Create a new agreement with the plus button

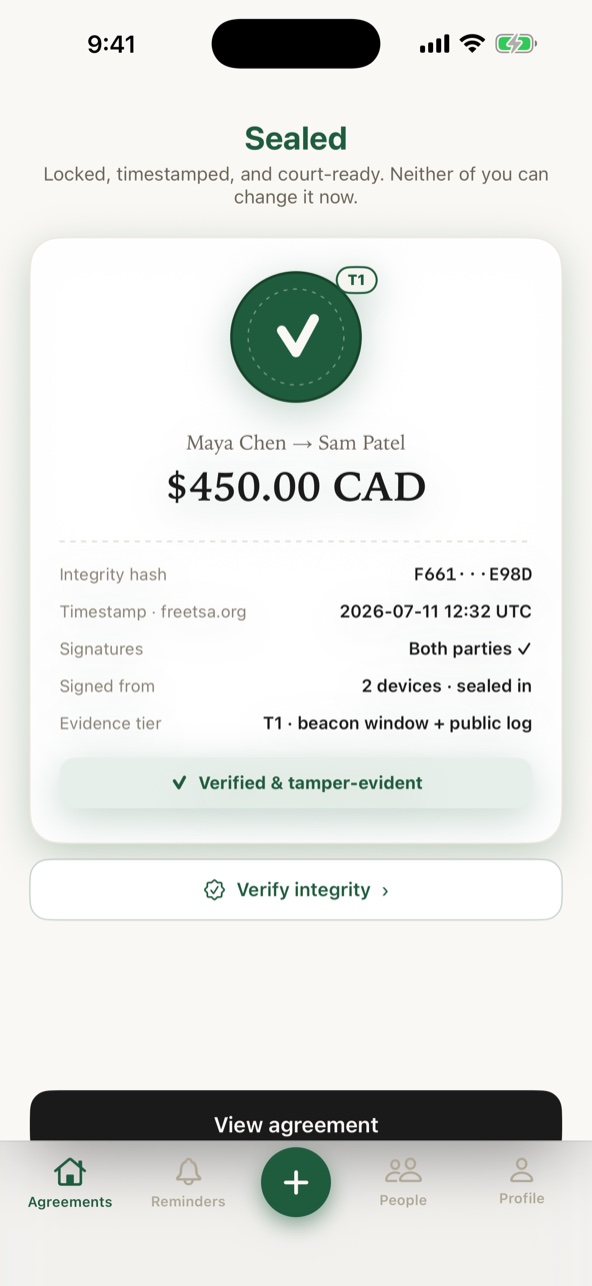coord(296,1183)
